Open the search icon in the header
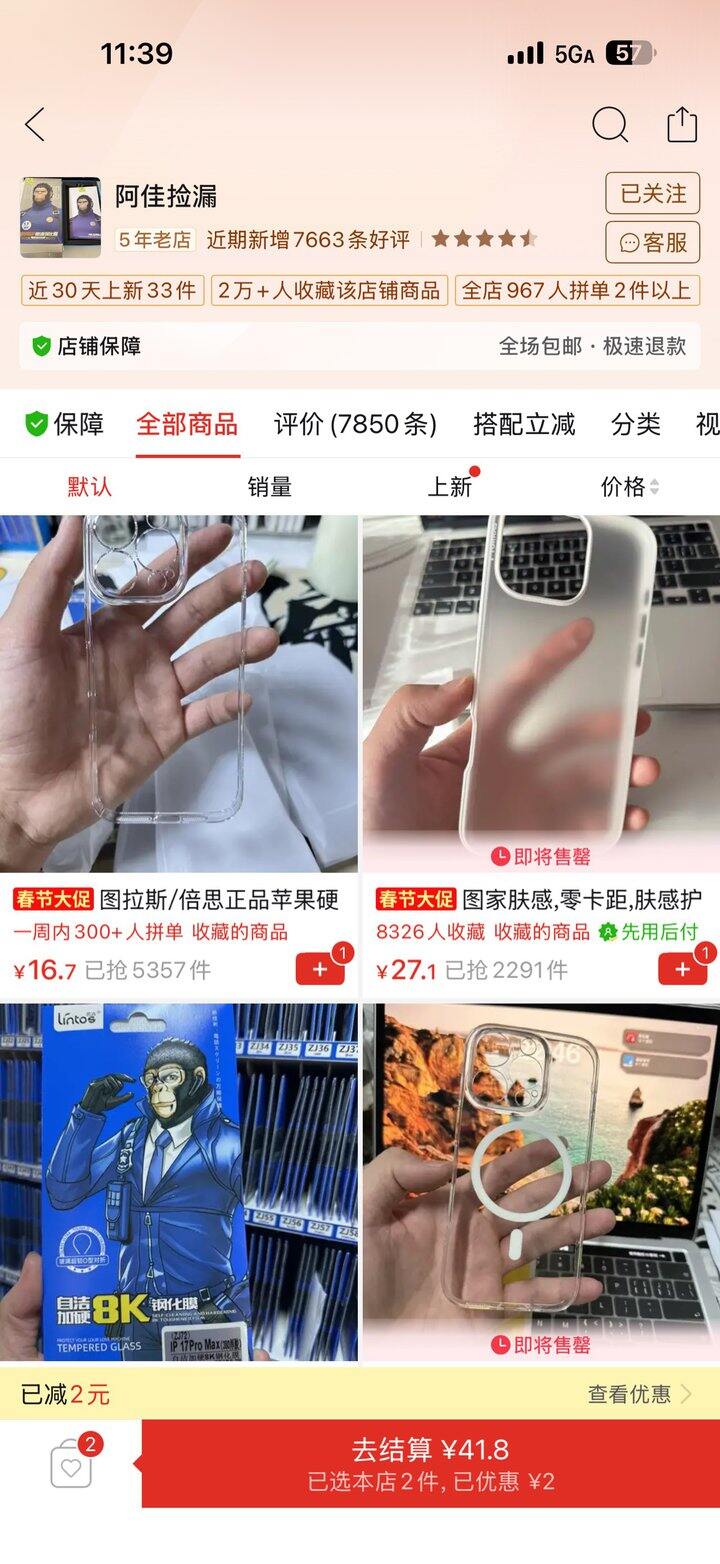The image size is (720, 1564). (x=609, y=125)
